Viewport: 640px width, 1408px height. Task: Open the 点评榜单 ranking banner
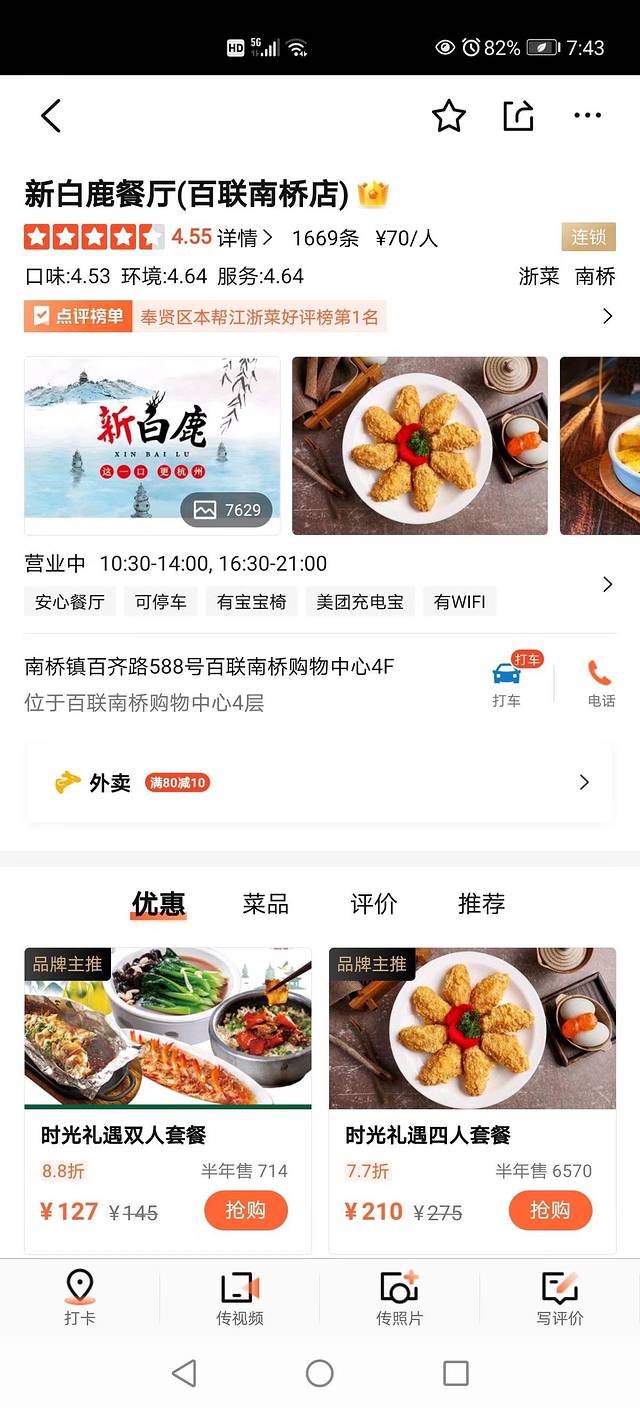(320, 317)
